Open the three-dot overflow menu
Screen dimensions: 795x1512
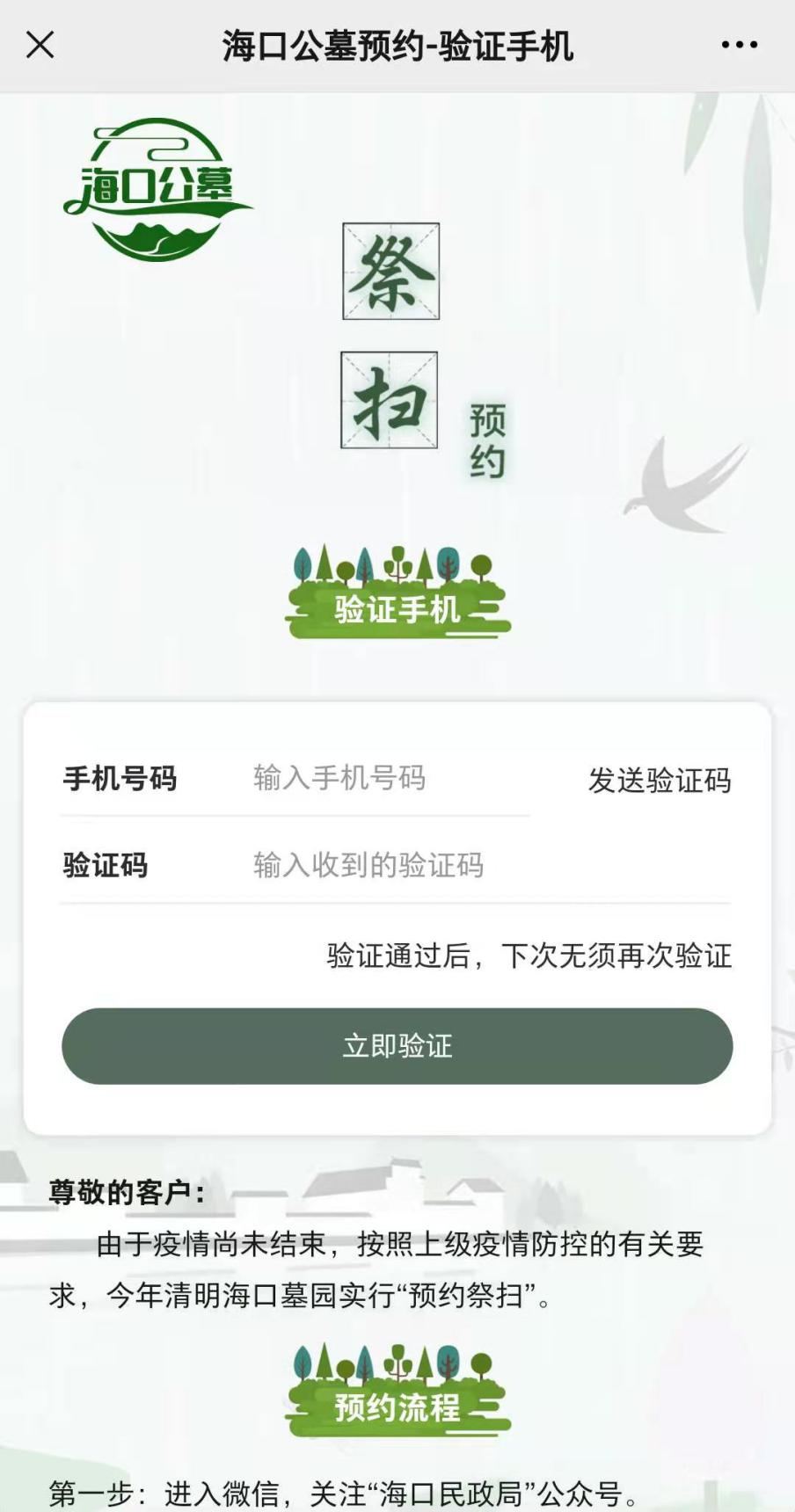pyautogui.click(x=739, y=45)
